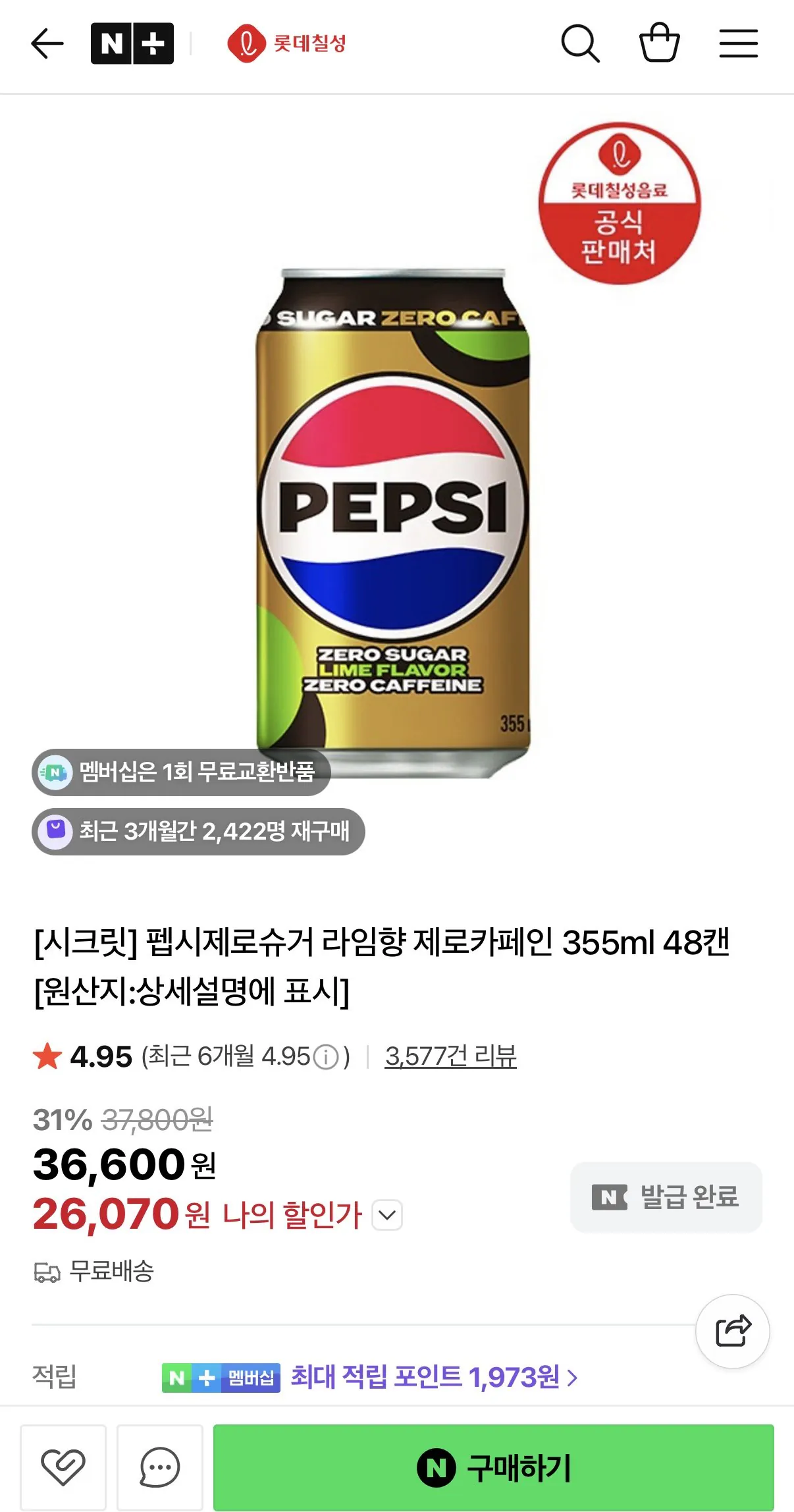794x1512 pixels.
Task: Click the N 발급 완료 coupon button
Action: tap(666, 1197)
